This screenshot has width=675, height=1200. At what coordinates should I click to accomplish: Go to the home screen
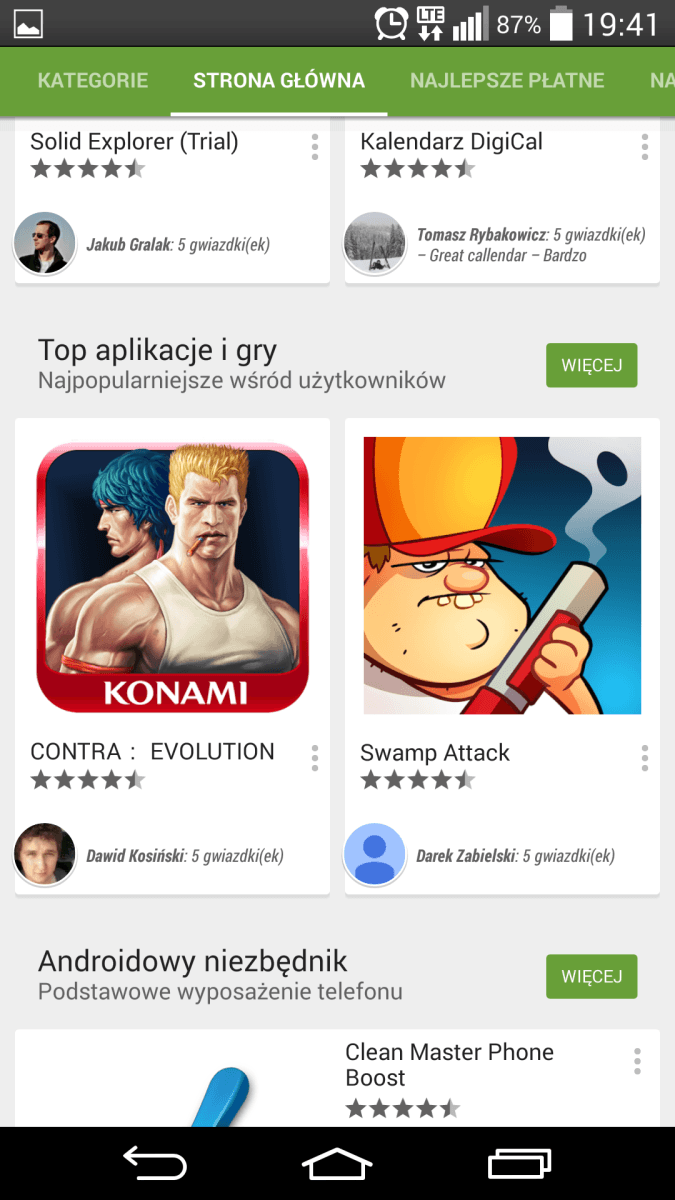337,1163
